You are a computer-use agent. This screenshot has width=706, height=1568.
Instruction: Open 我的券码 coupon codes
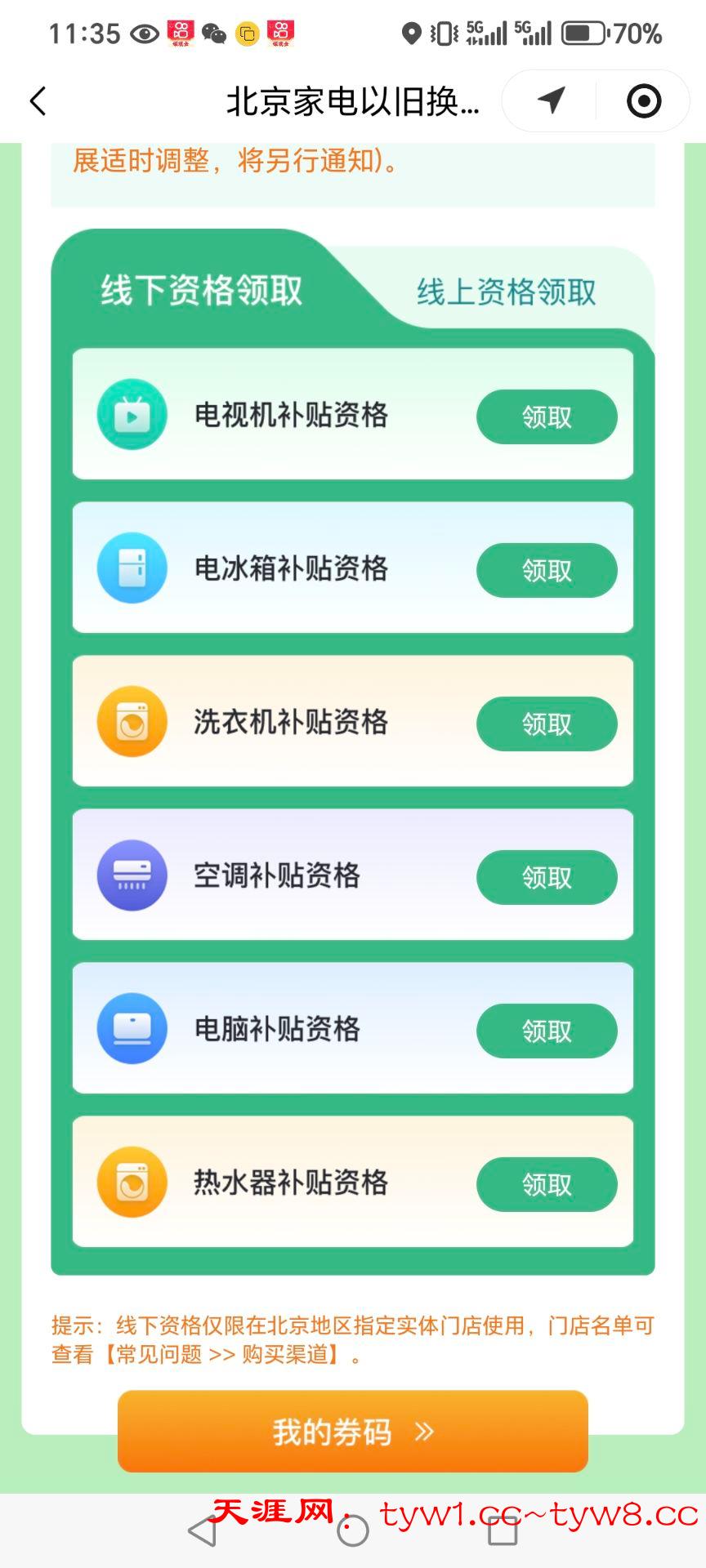click(x=353, y=1432)
